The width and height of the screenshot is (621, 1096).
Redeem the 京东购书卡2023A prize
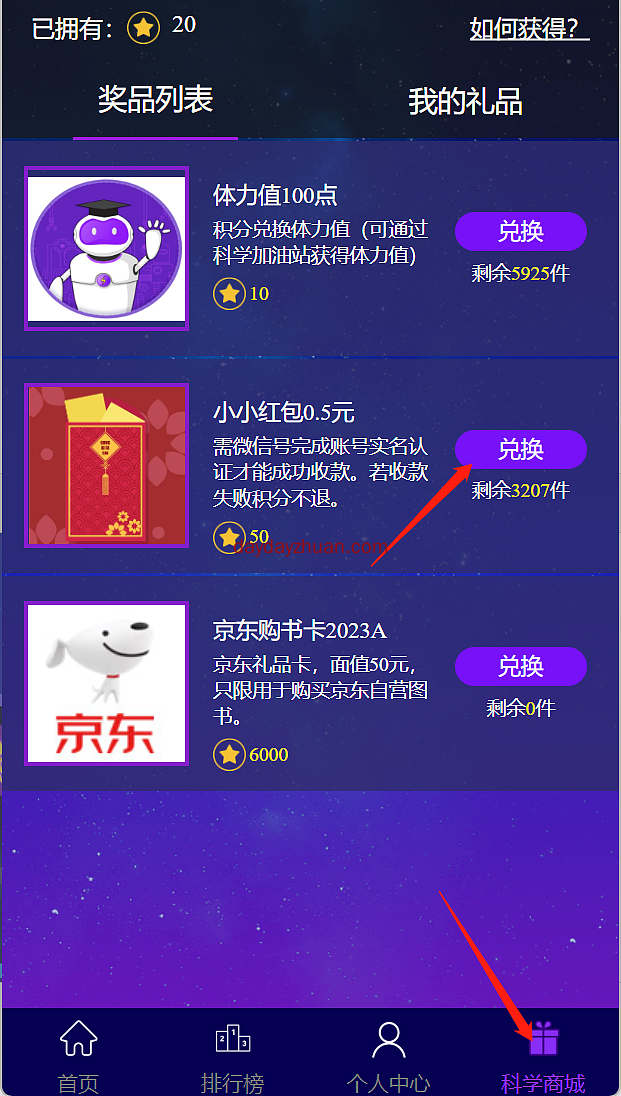(x=521, y=666)
